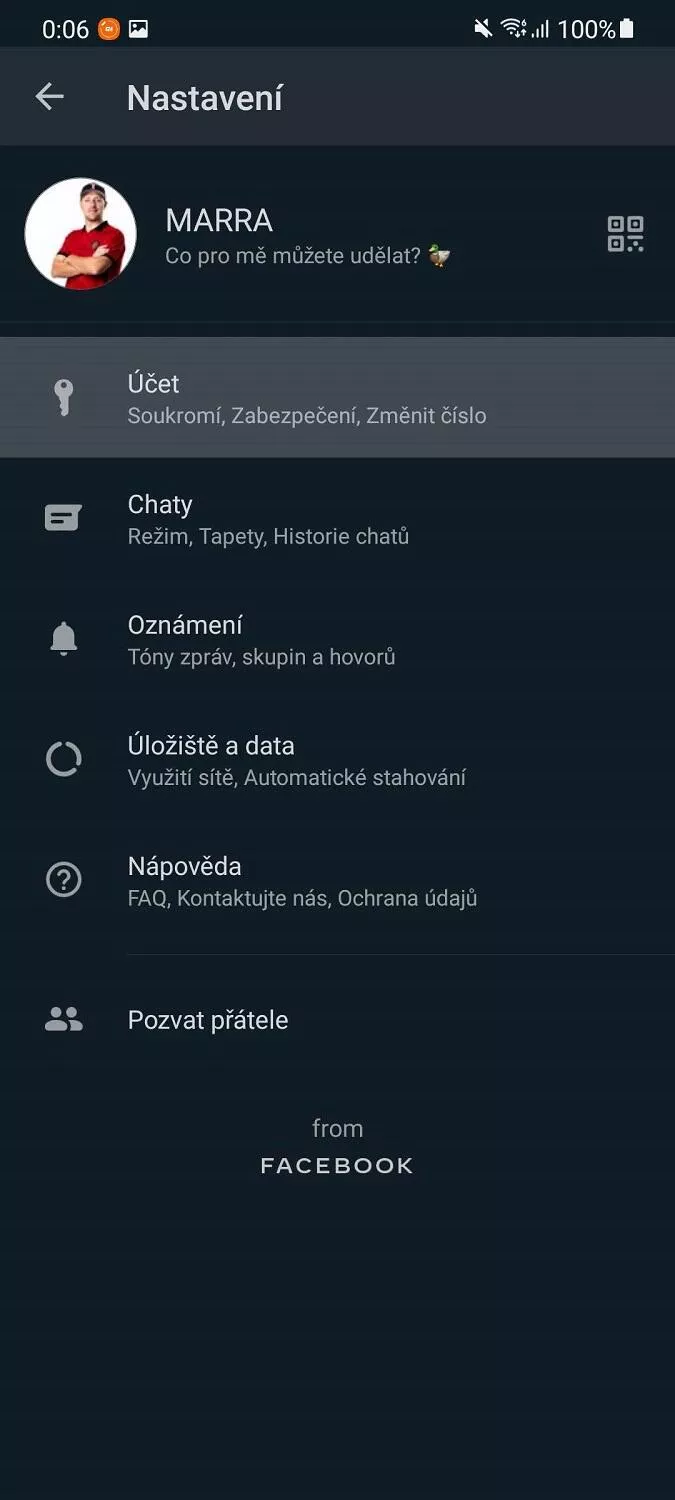Go back from the Nastavení screen
Image resolution: width=675 pixels, height=1500 pixels.
tap(49, 97)
